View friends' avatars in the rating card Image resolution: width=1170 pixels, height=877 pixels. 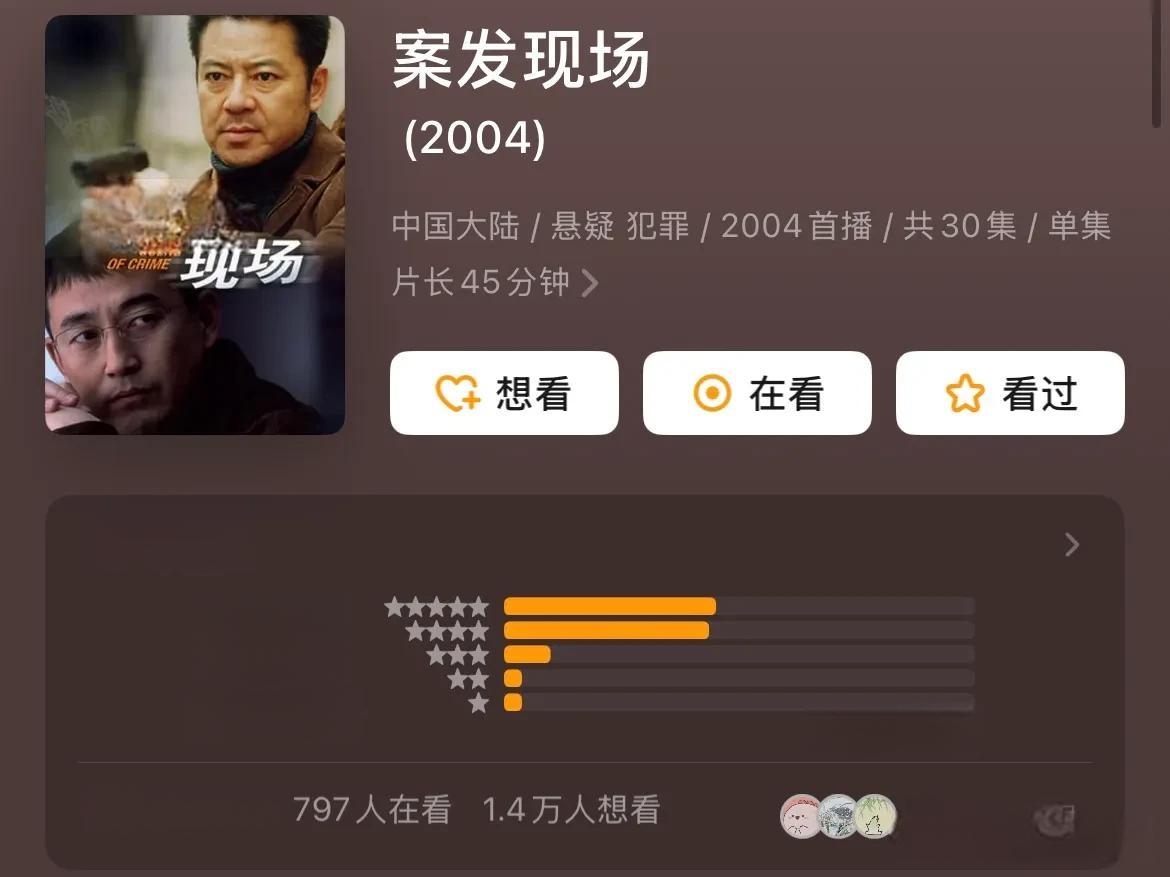838,815
